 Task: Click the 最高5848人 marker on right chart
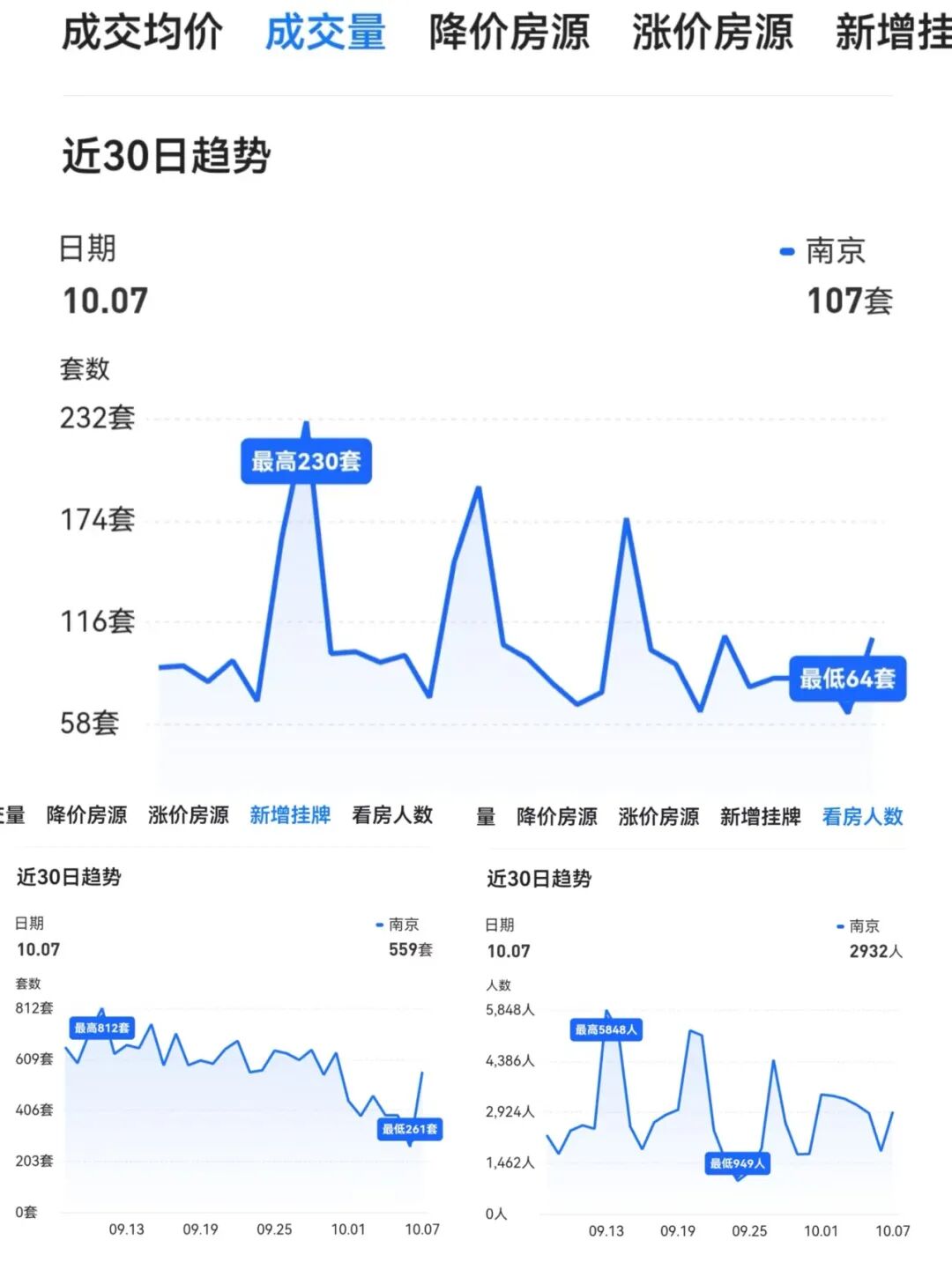[606, 1028]
